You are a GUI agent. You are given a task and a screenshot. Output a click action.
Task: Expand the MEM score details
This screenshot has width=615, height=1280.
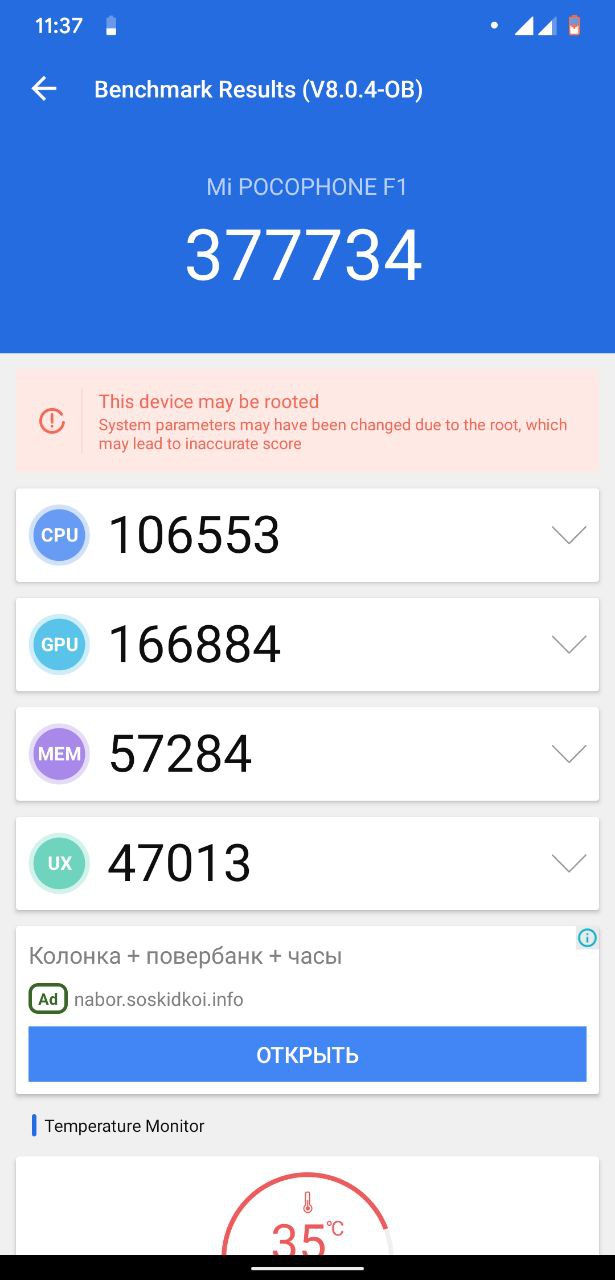[x=569, y=754]
